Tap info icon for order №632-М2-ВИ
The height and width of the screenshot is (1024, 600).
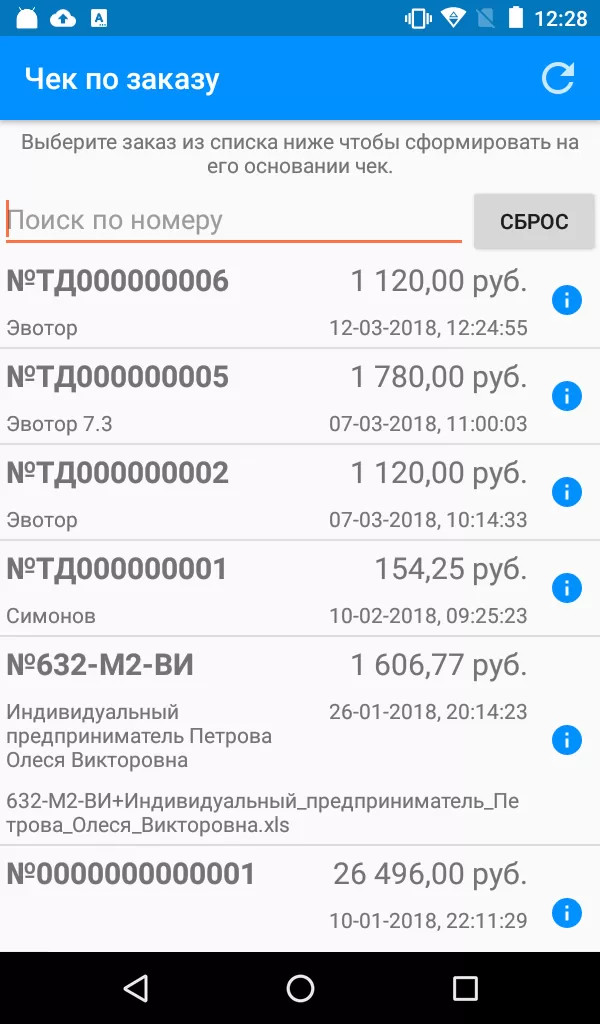tap(567, 740)
